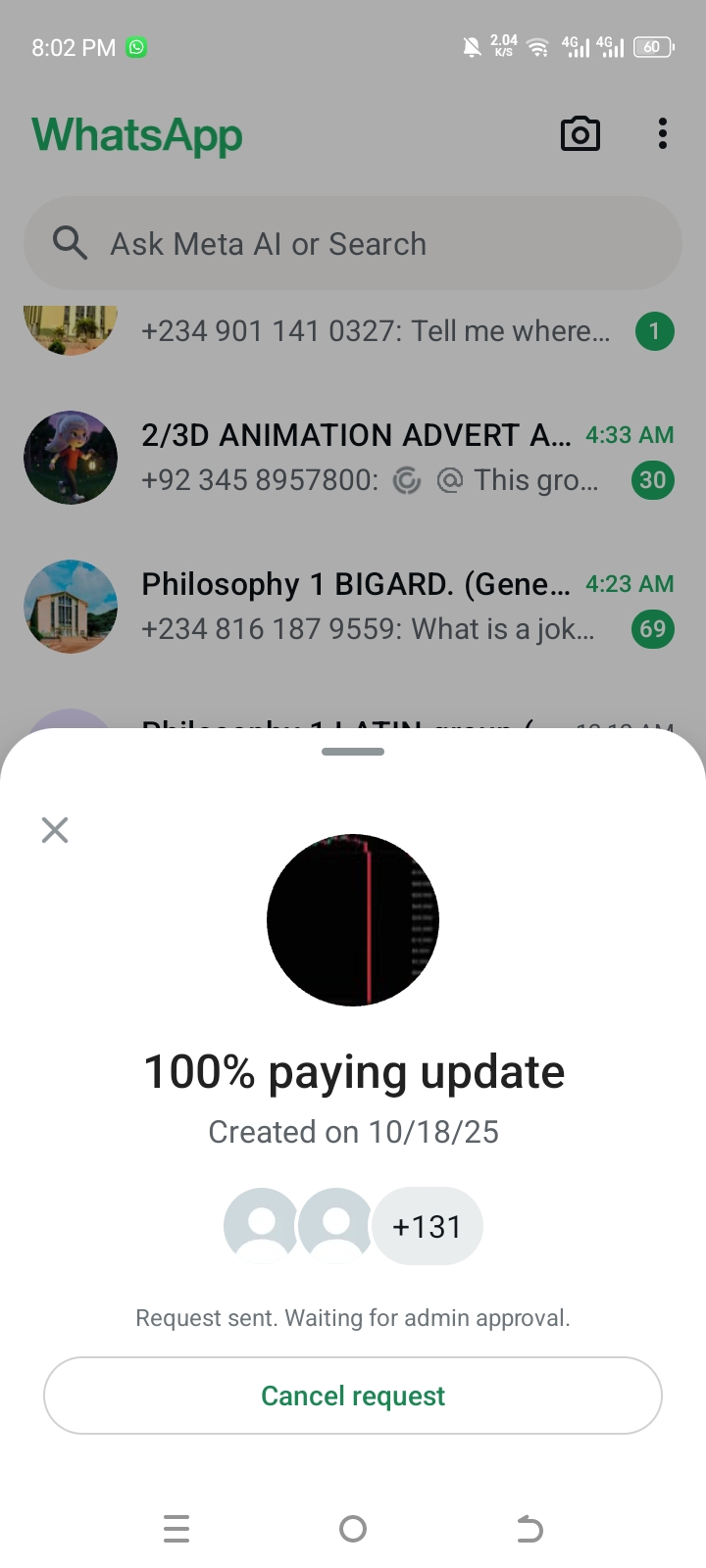Go to the phone home screen

[x=353, y=1529]
